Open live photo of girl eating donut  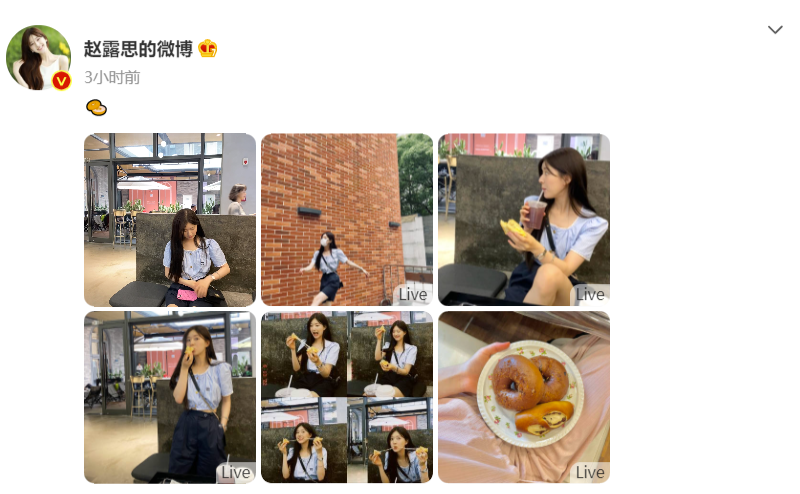(x=170, y=397)
